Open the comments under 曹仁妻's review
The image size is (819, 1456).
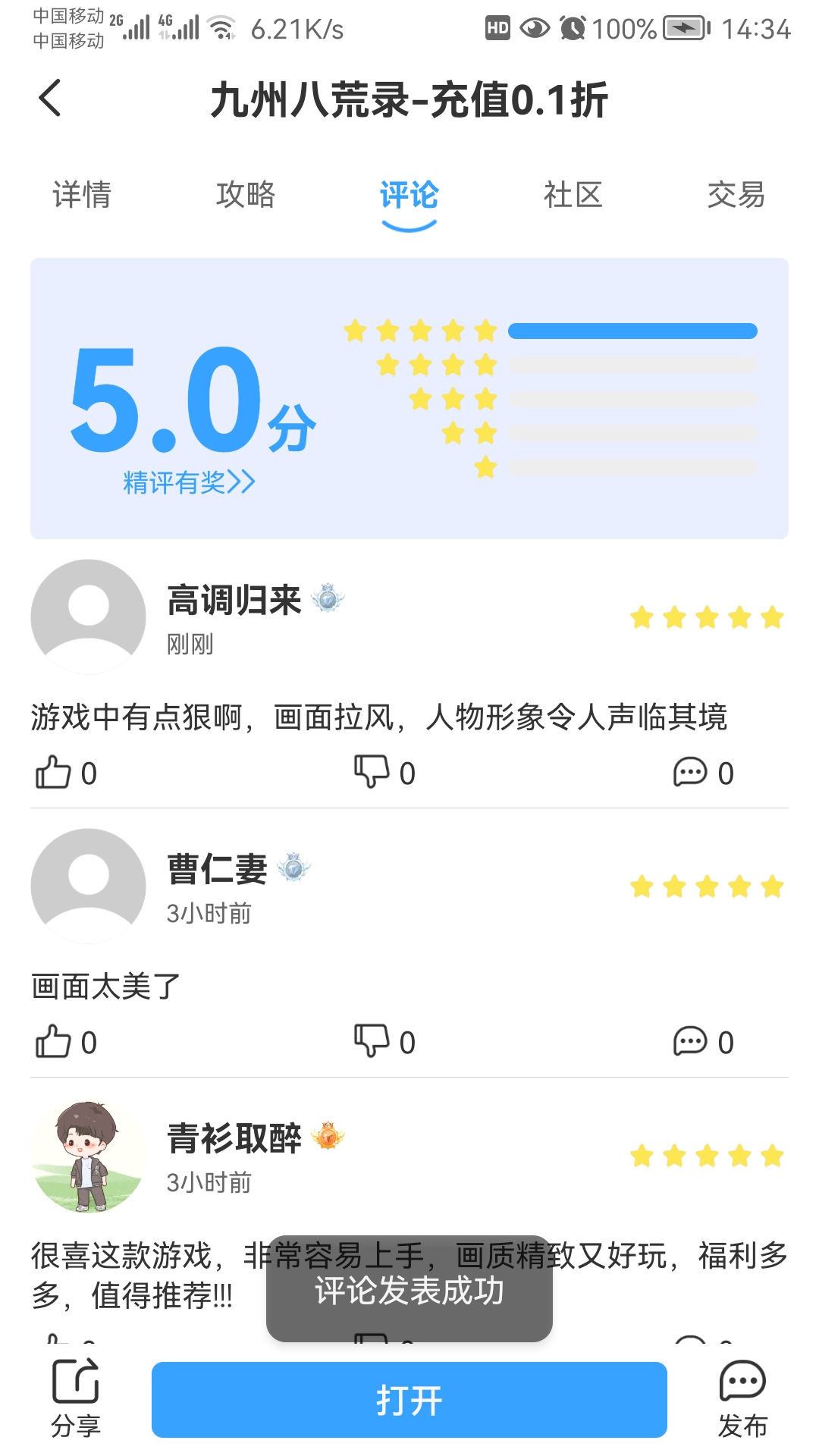[x=704, y=1042]
